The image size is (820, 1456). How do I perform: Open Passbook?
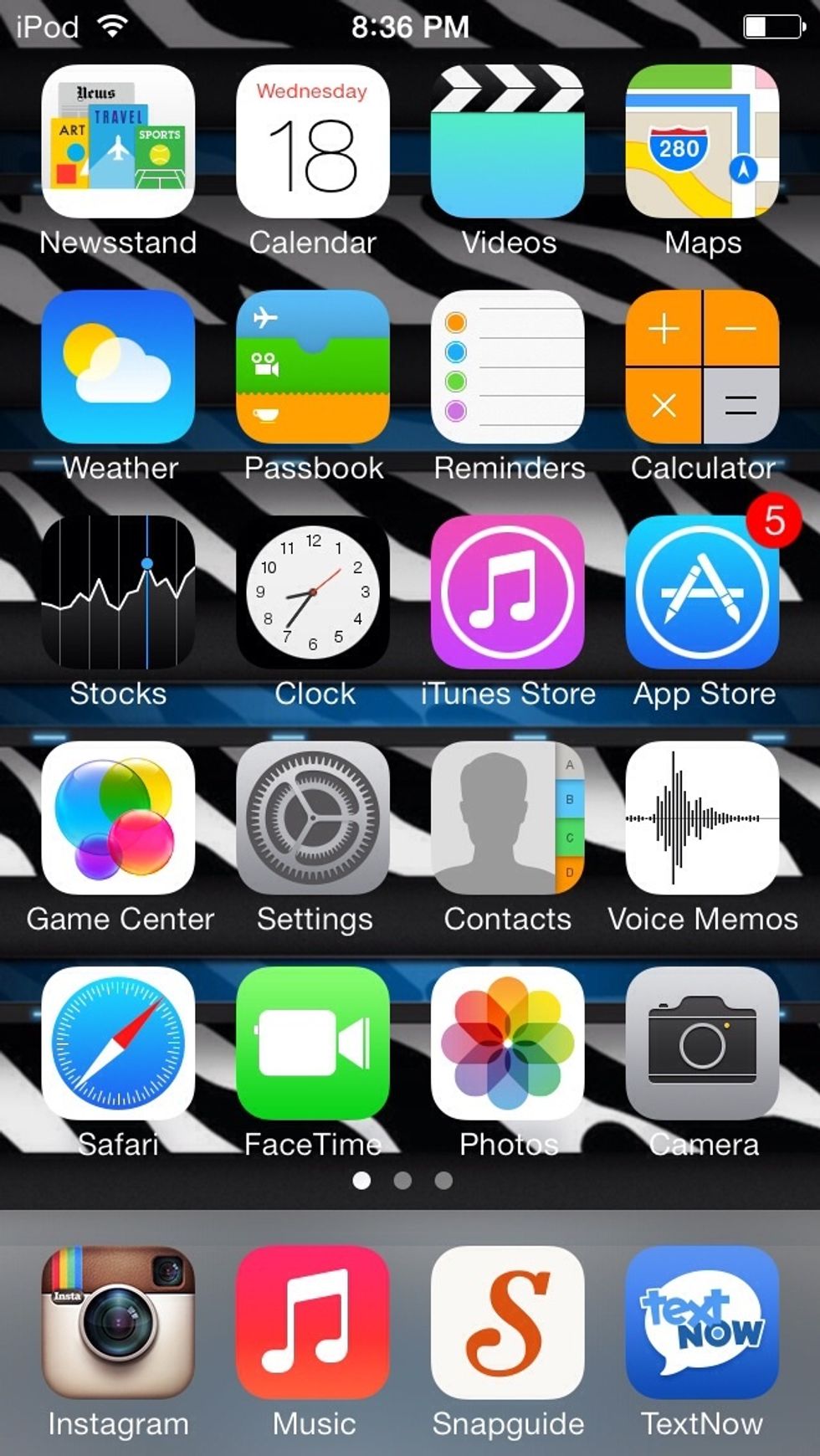pyautogui.click(x=313, y=367)
